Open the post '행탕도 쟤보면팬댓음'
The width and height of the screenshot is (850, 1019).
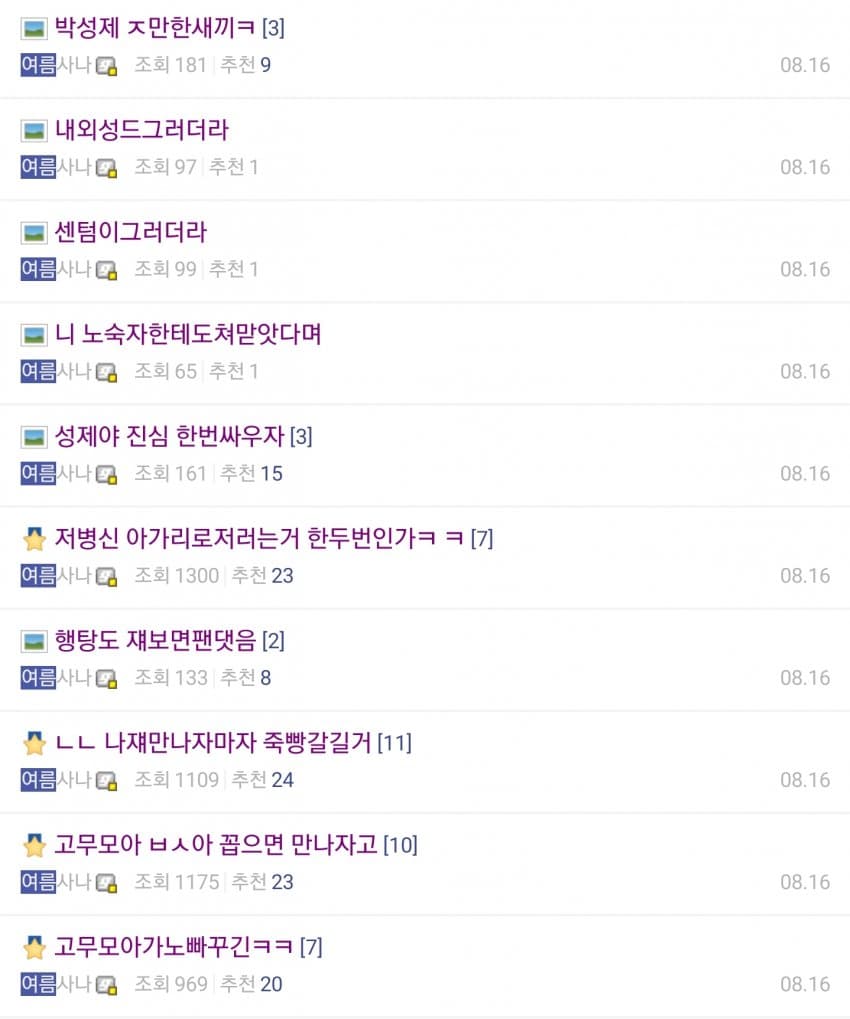155,640
